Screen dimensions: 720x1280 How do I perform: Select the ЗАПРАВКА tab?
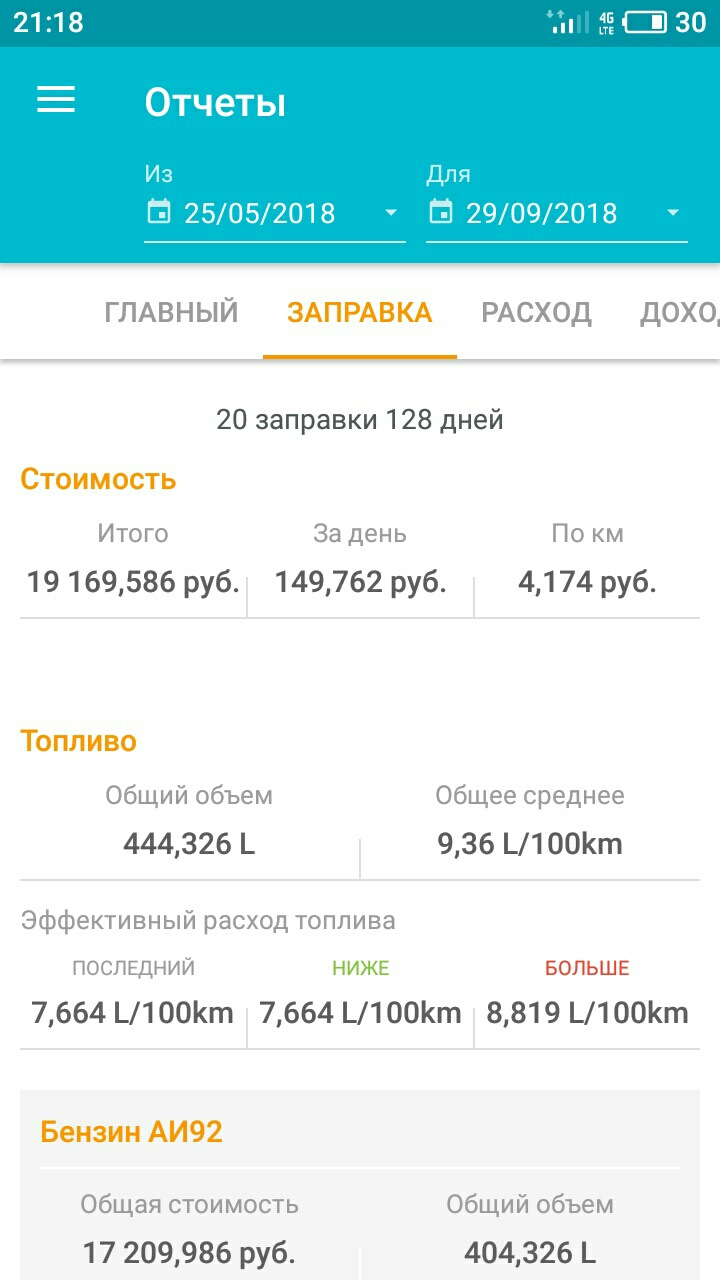tap(360, 313)
